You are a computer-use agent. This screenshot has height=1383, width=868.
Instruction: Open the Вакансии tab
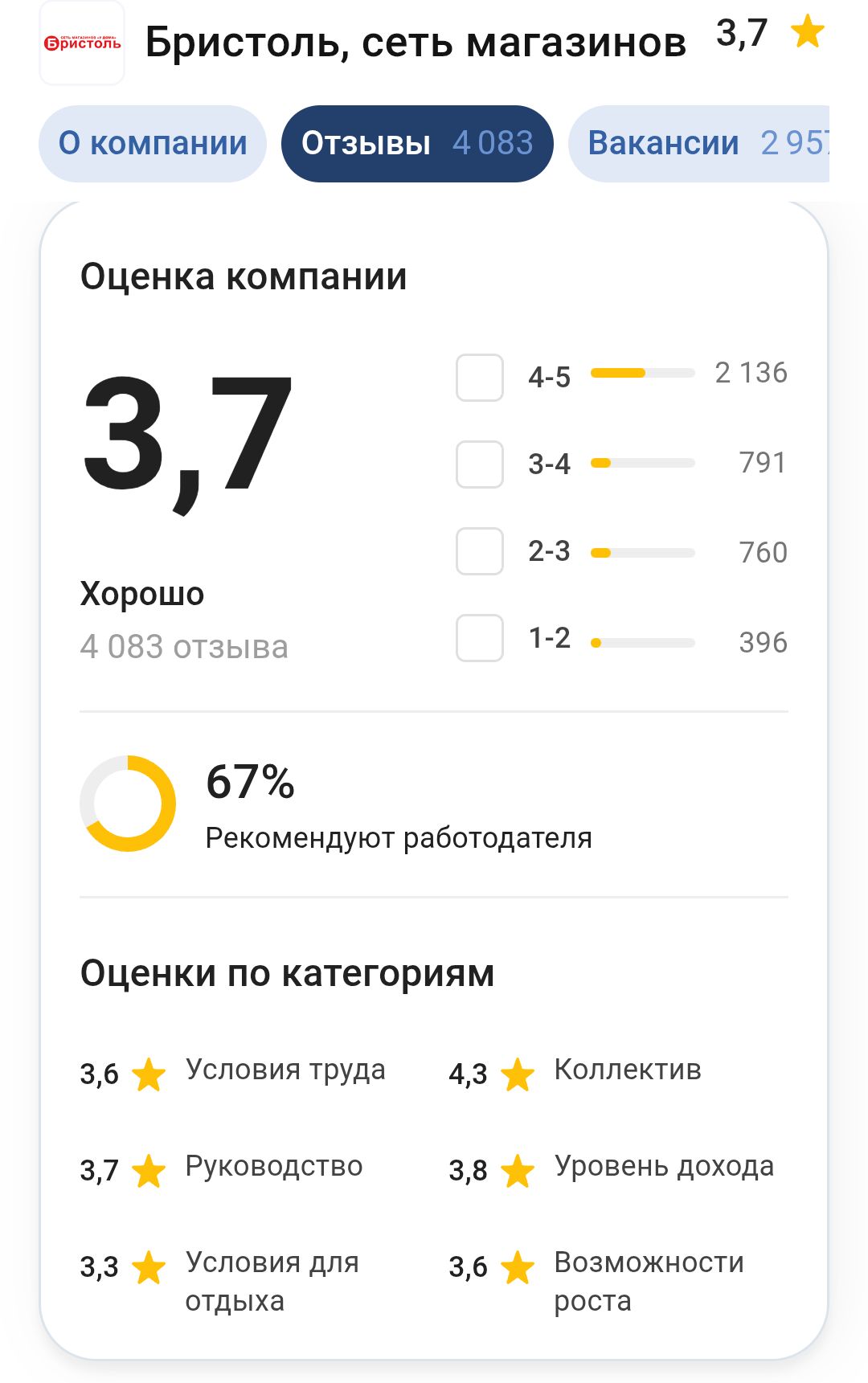click(x=699, y=144)
